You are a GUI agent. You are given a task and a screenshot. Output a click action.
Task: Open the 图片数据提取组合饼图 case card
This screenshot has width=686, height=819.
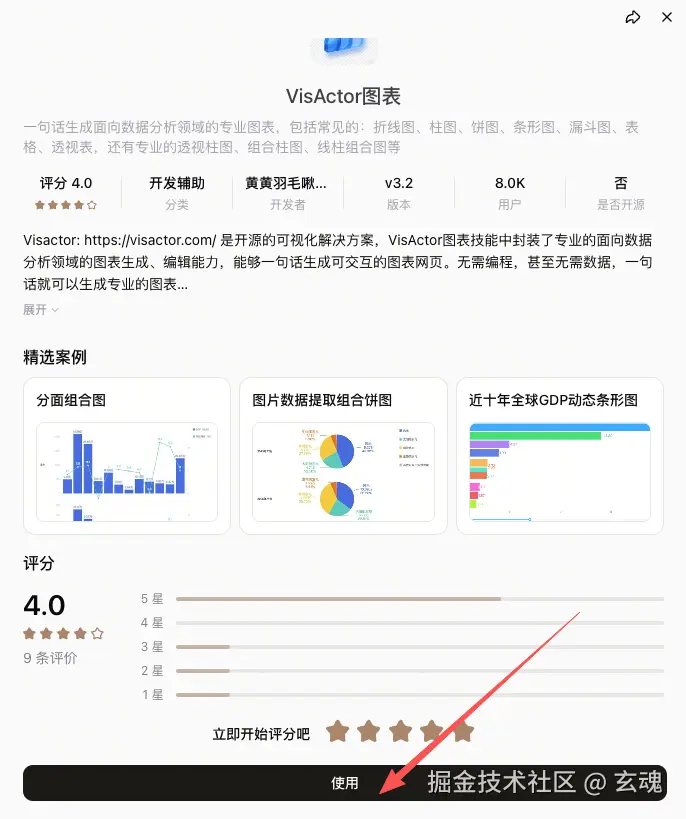coord(343,456)
